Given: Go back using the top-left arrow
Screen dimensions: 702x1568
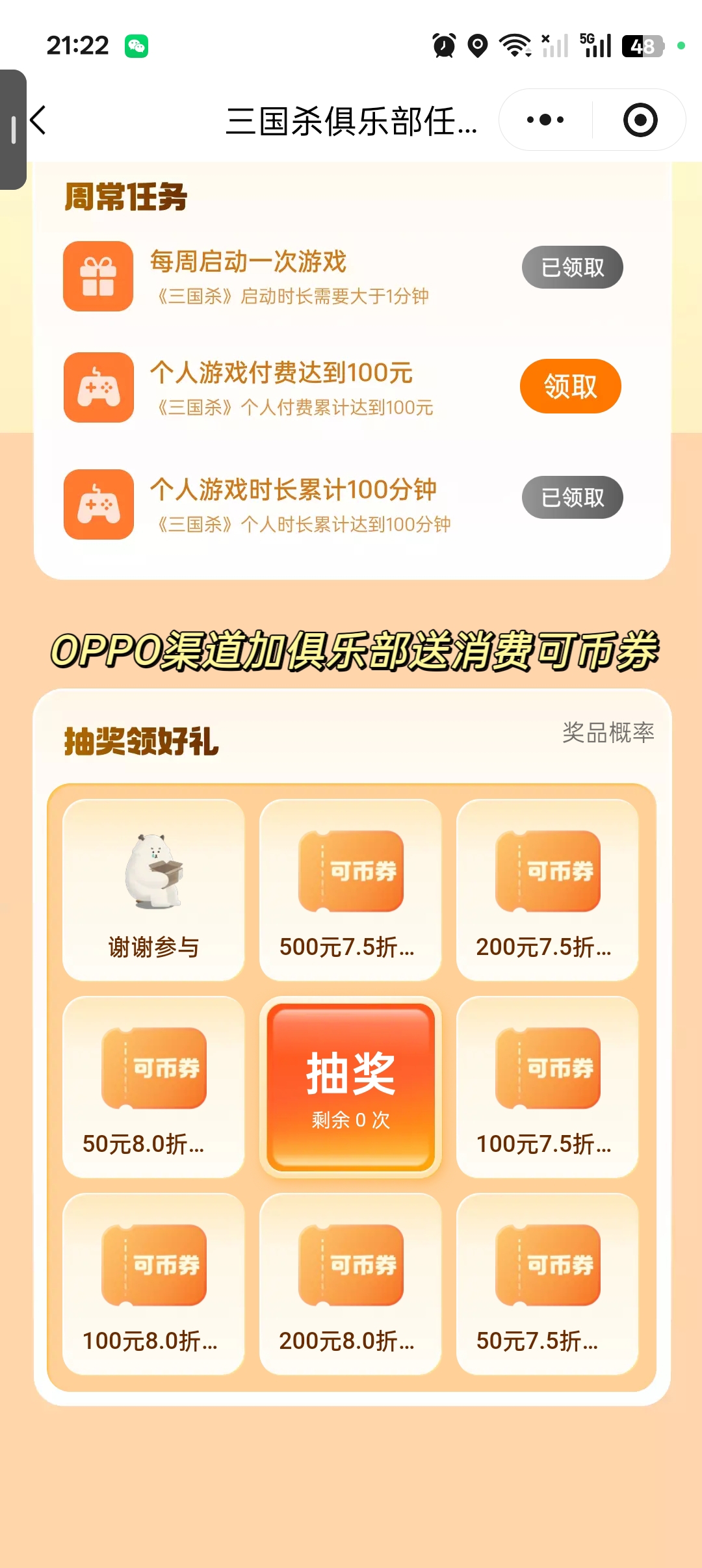Looking at the screenshot, I should (x=38, y=120).
